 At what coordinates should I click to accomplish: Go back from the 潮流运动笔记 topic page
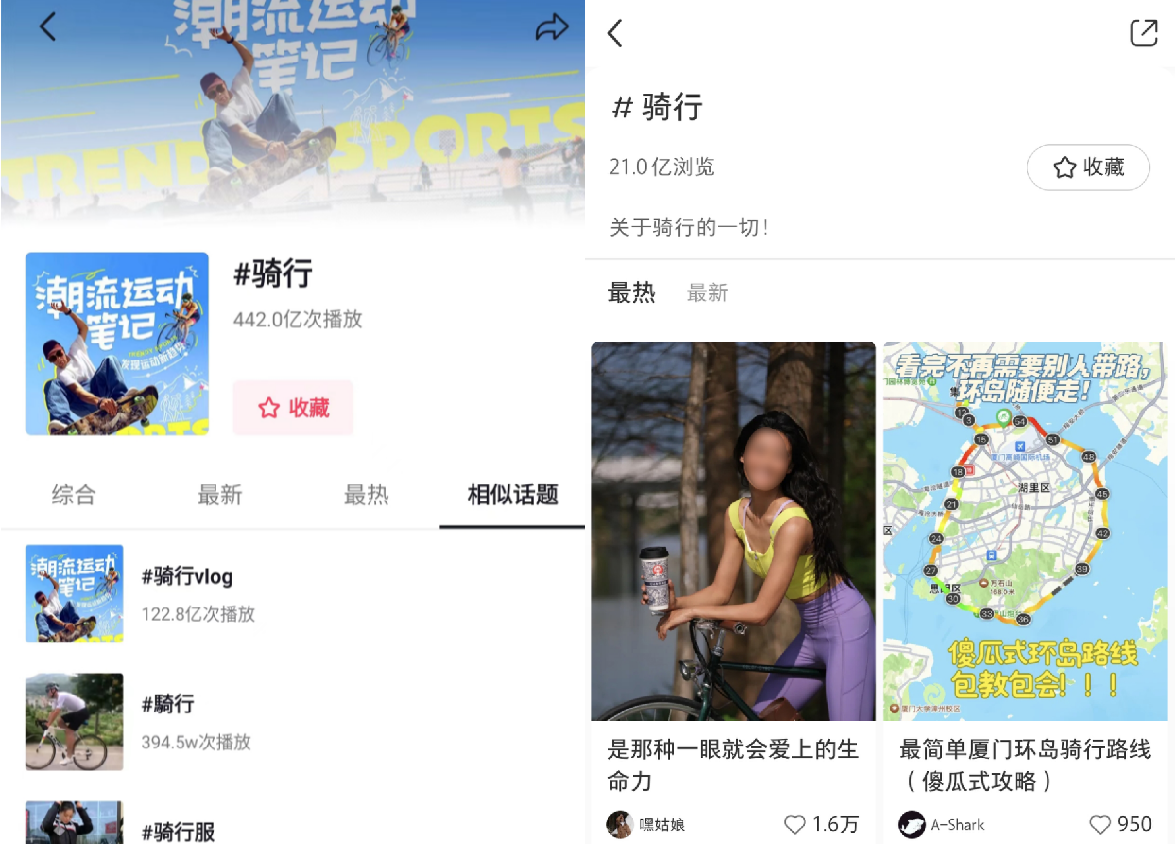coord(47,27)
